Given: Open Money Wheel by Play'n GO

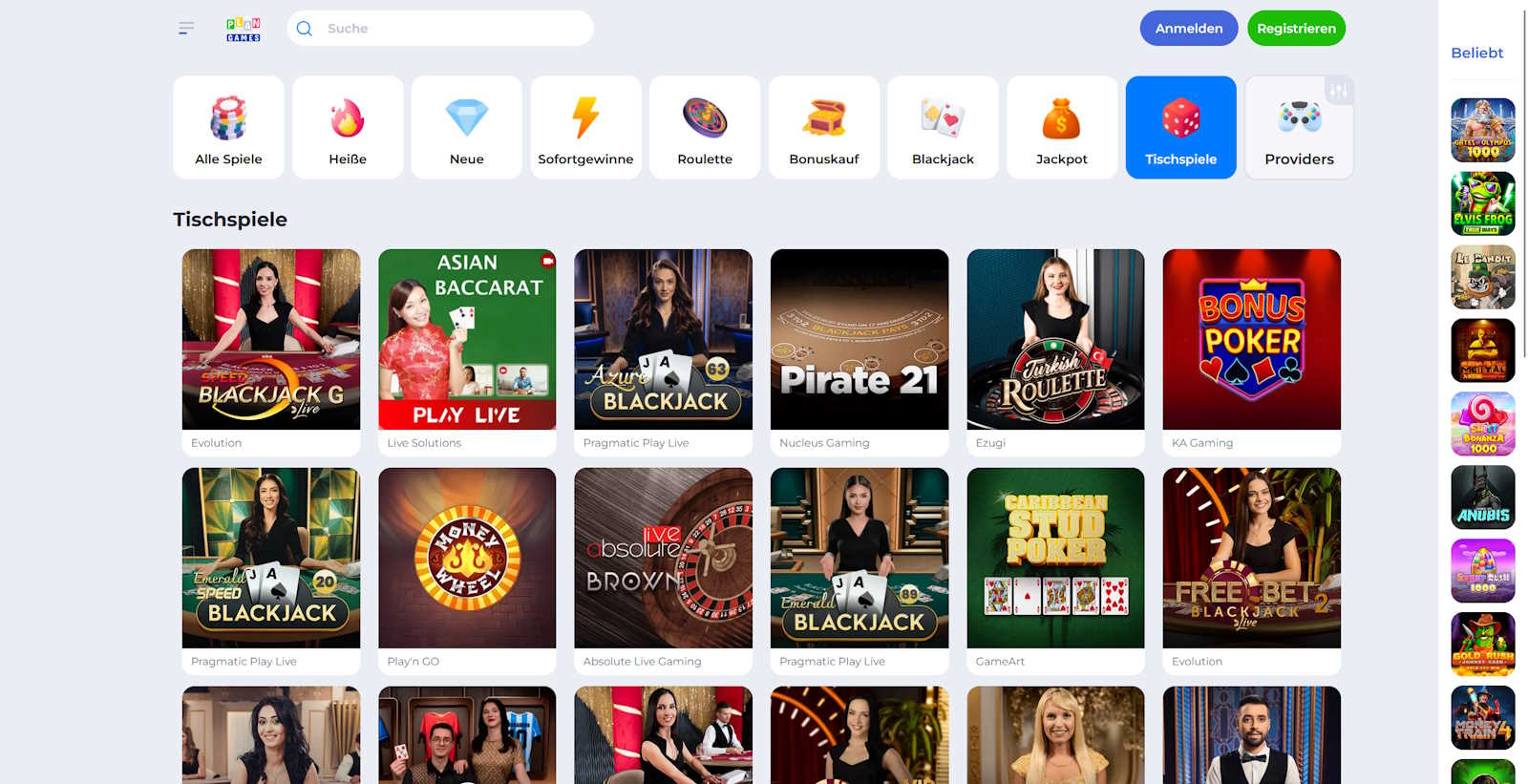Looking at the screenshot, I should (467, 558).
